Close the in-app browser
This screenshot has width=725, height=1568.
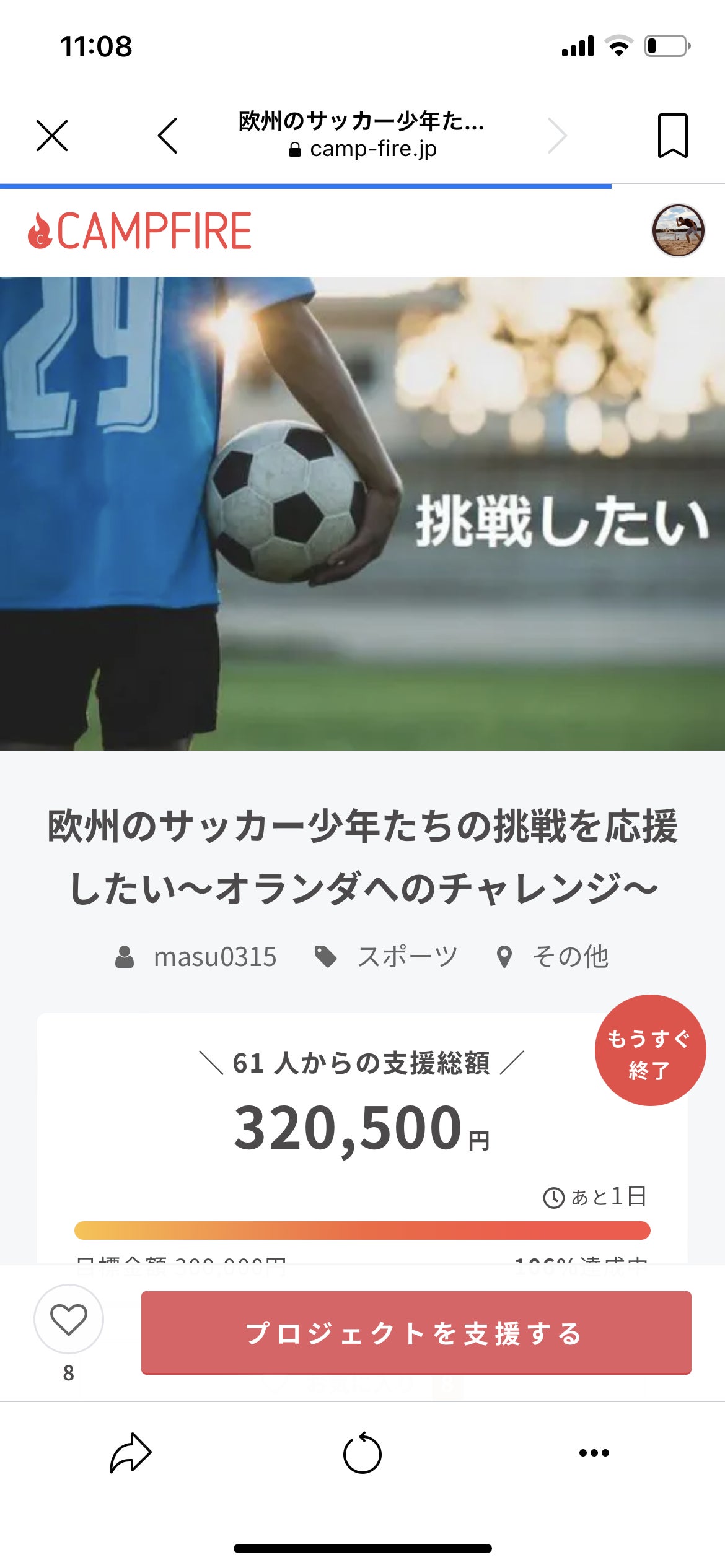pos(52,136)
